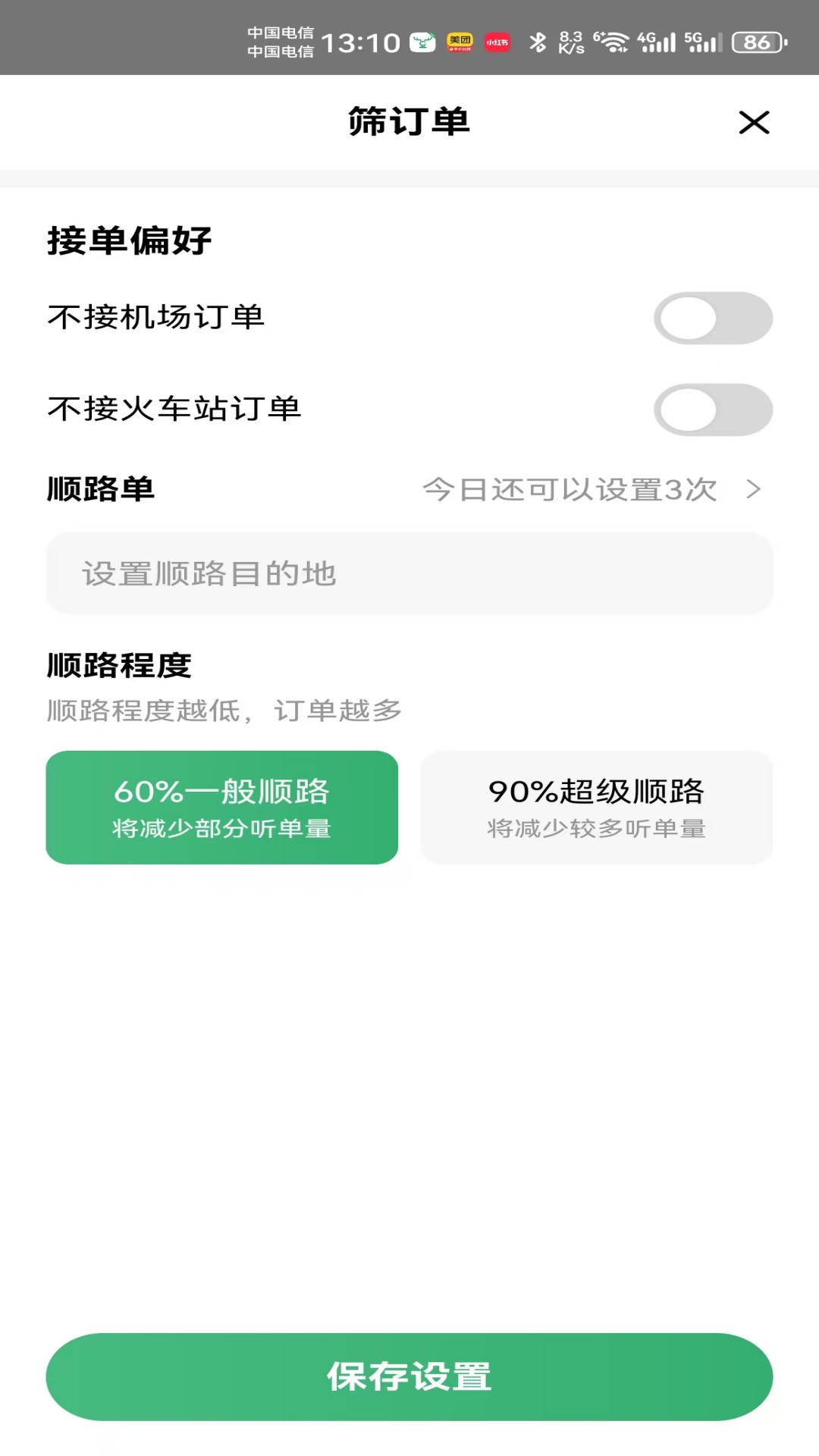Tap the 今日还可以设置3次 link
This screenshot has height=1456, width=819.
568,490
